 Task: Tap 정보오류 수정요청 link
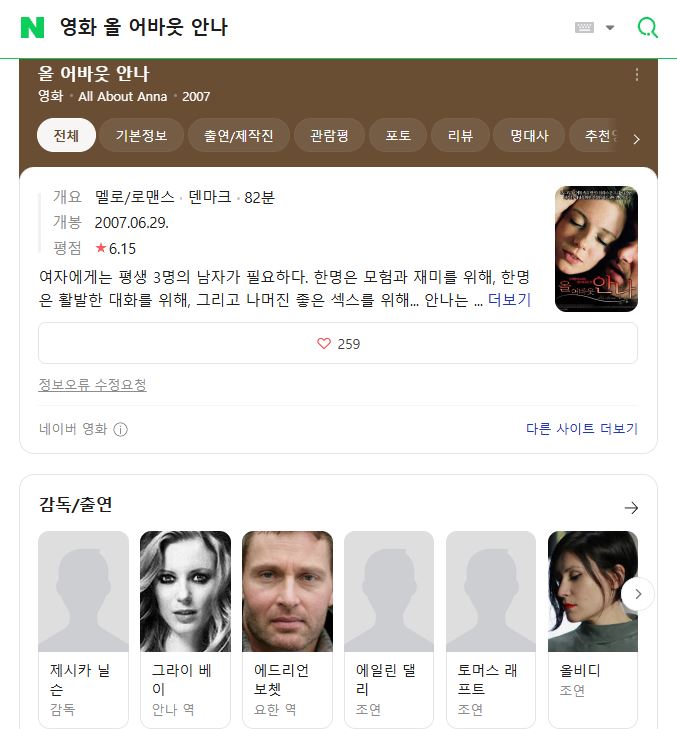tap(92, 385)
